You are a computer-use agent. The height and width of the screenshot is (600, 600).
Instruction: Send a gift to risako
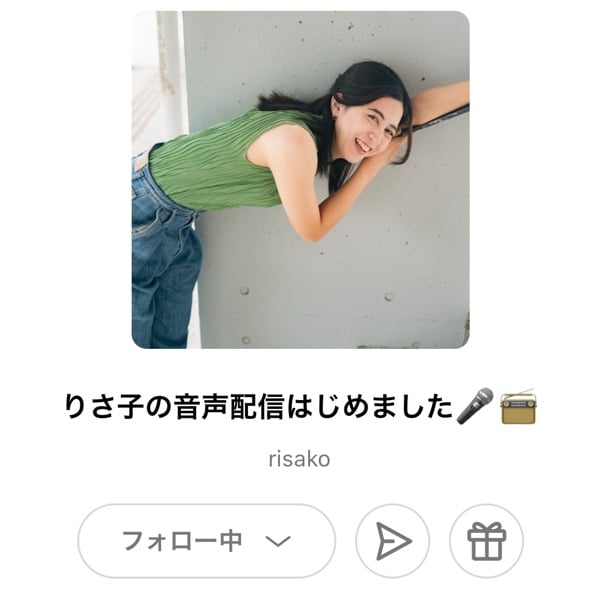tap(487, 541)
